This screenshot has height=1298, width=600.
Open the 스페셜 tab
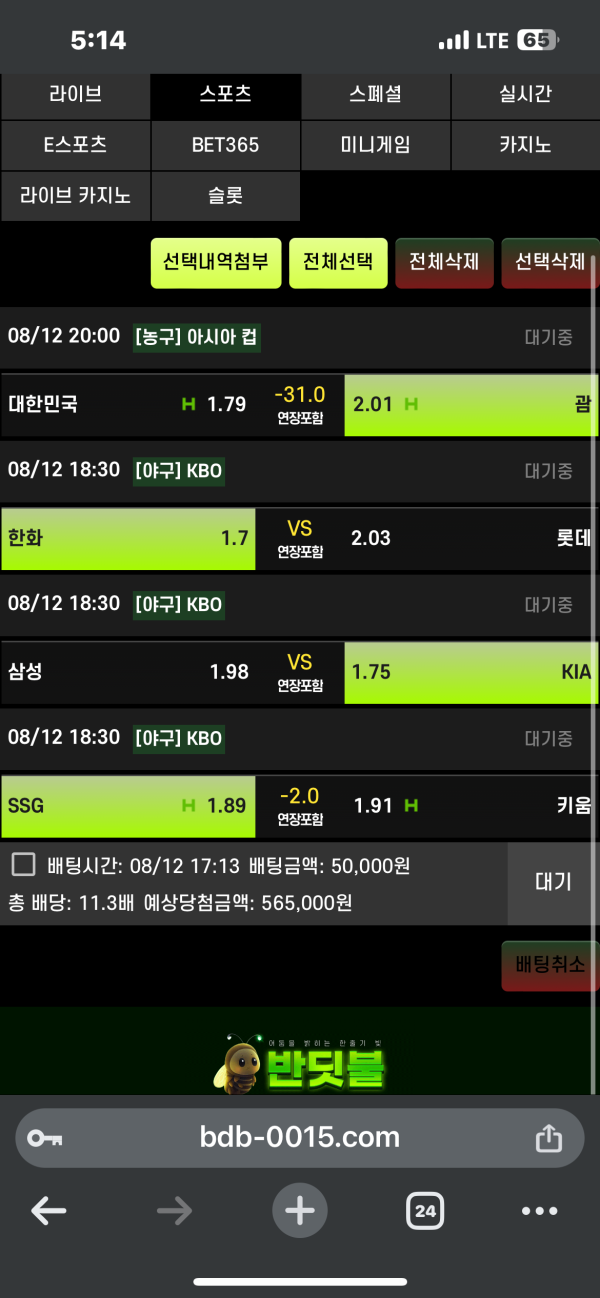tap(375, 95)
